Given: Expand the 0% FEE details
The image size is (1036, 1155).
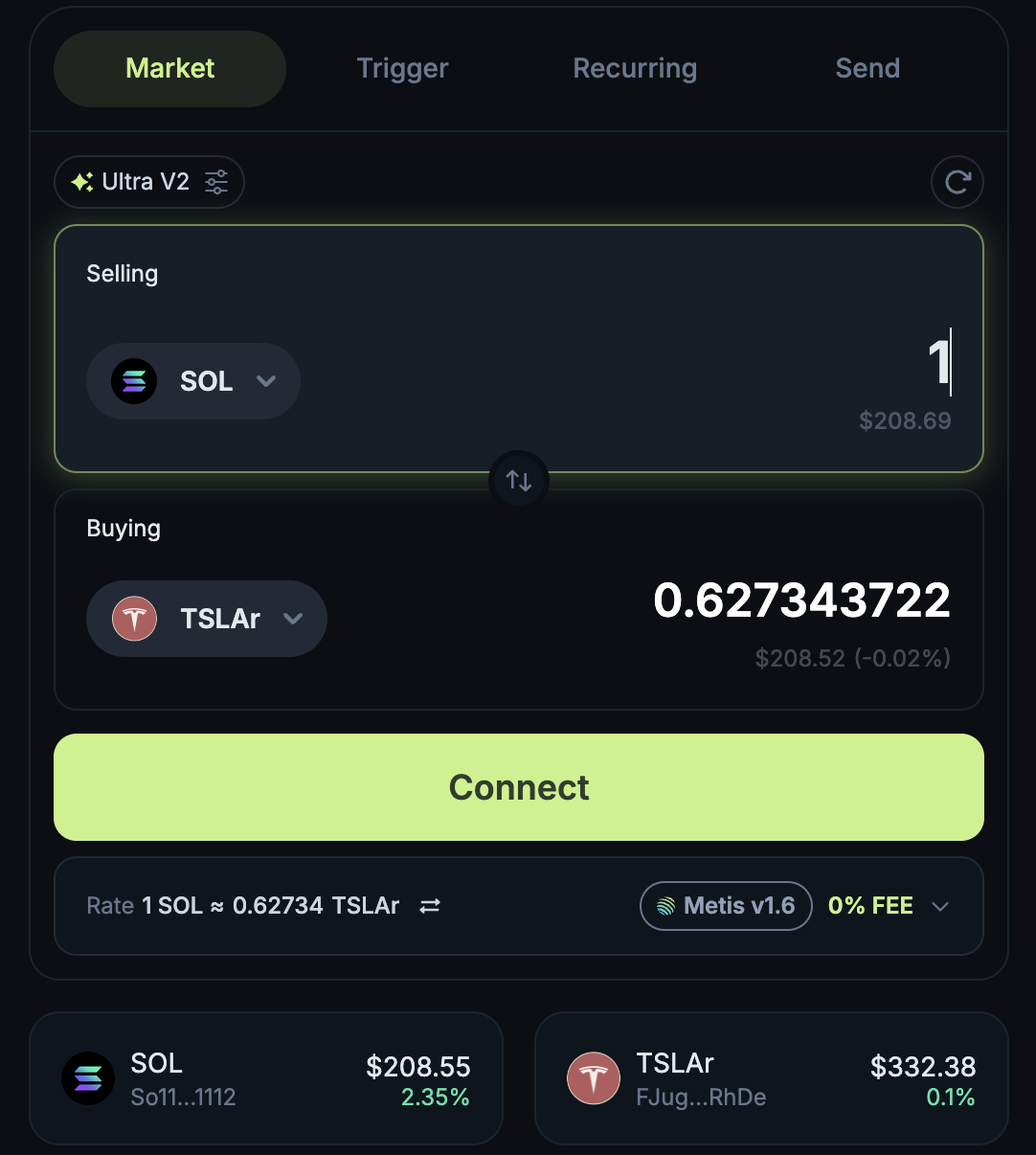Looking at the screenshot, I should pyautogui.click(x=940, y=906).
